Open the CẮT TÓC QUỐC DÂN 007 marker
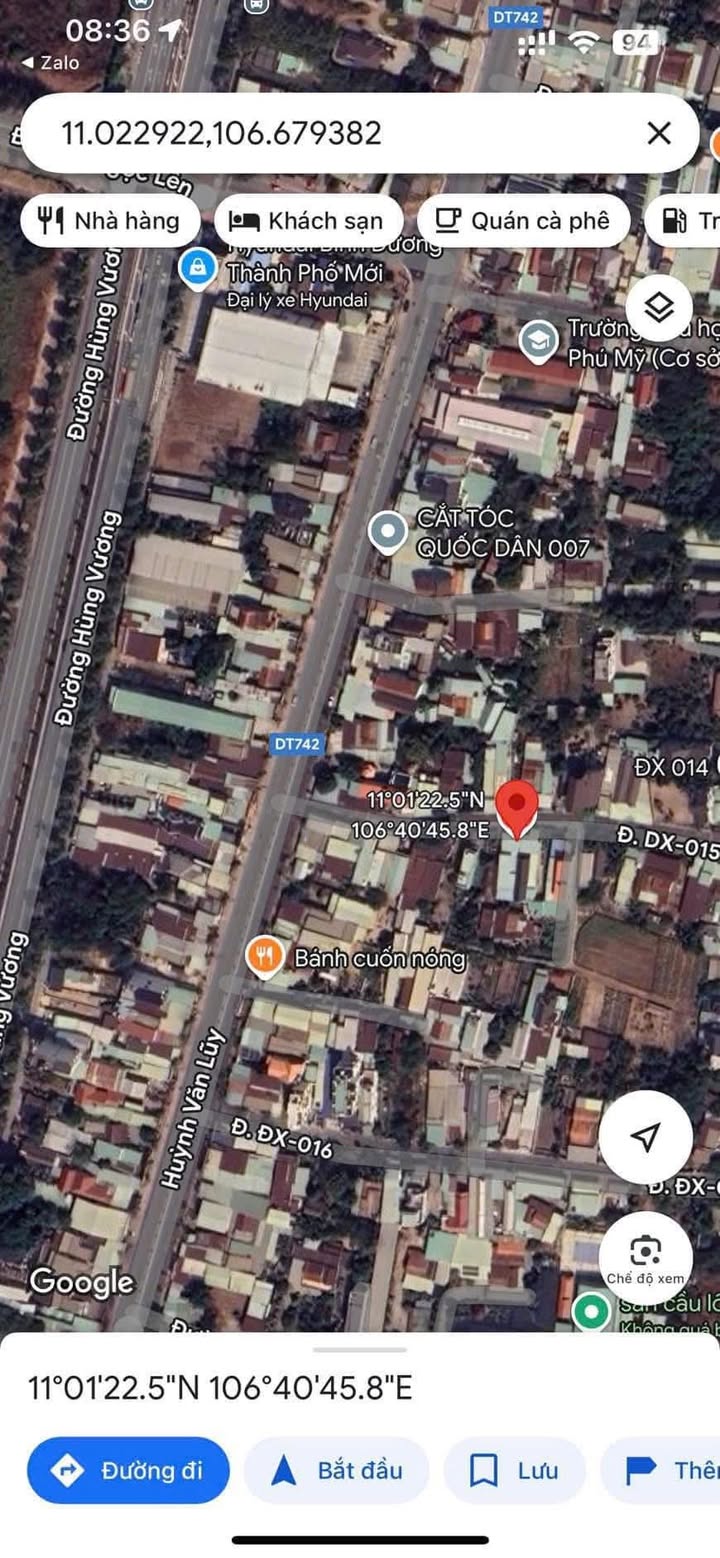 pyautogui.click(x=386, y=532)
